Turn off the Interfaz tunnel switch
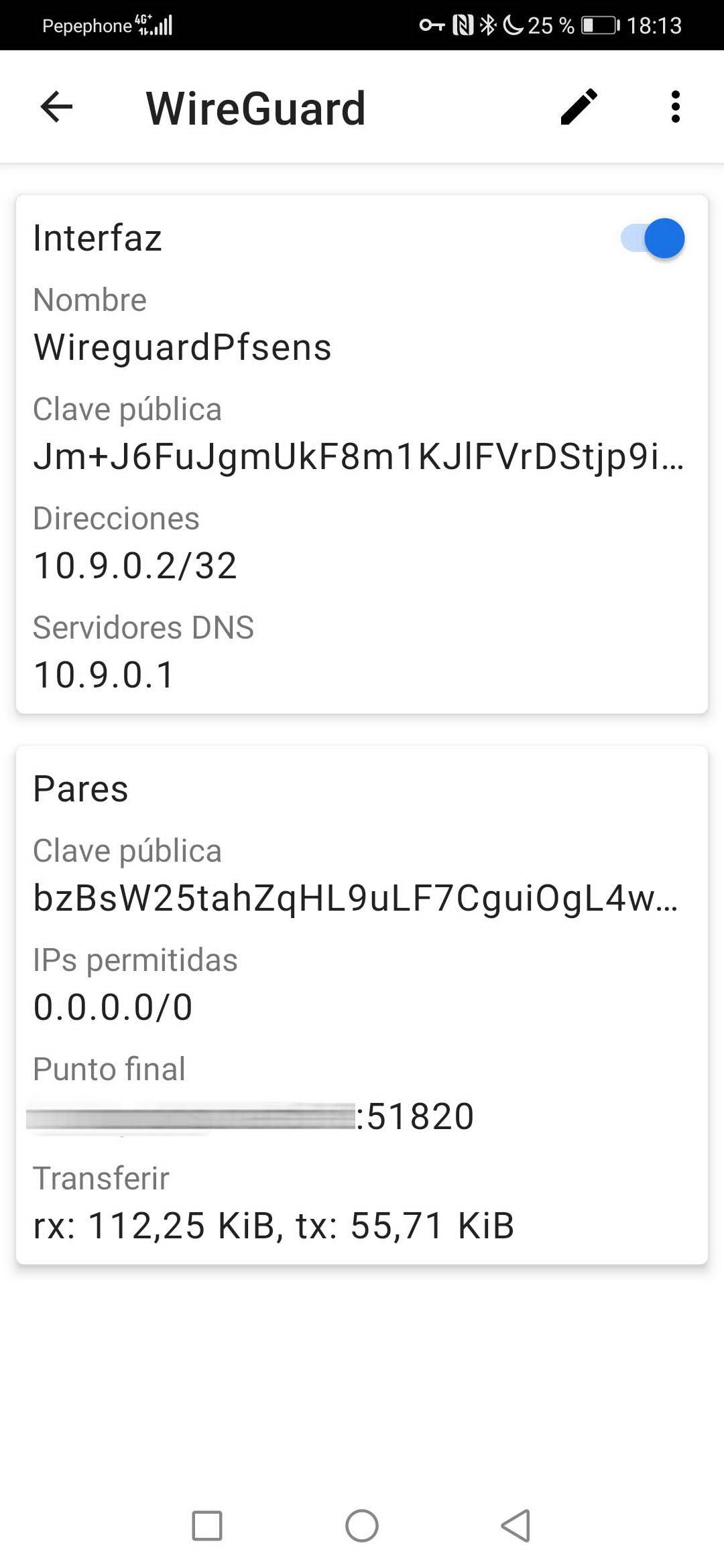 653,239
